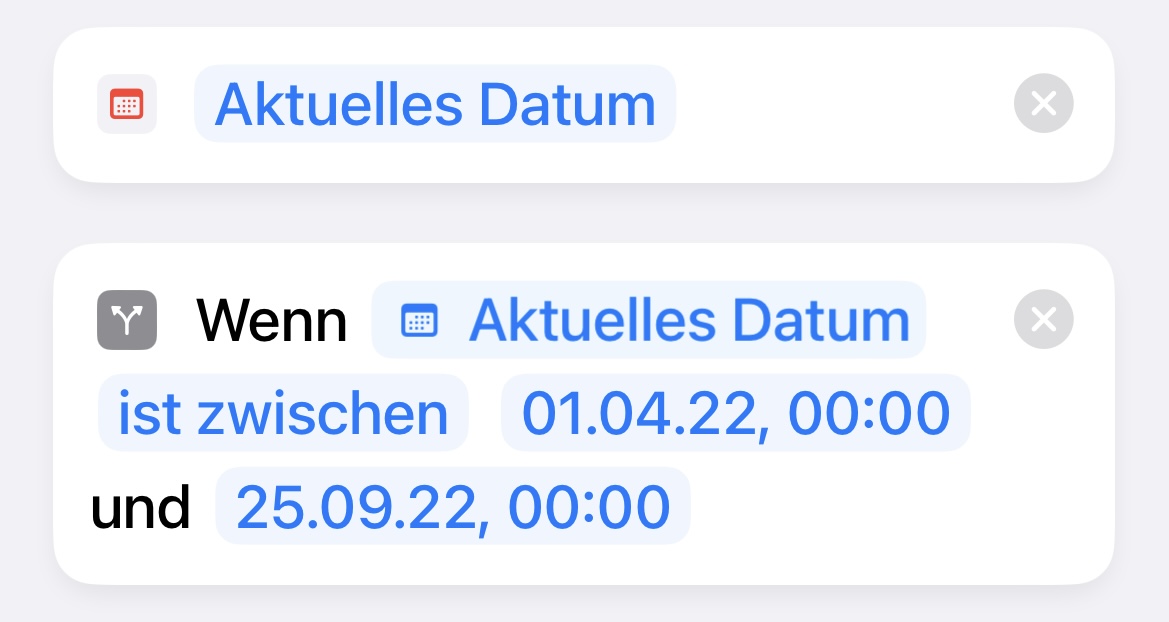1169x622 pixels.
Task: Edit the Aktuelles Datum token in date action
Action: coord(435,104)
